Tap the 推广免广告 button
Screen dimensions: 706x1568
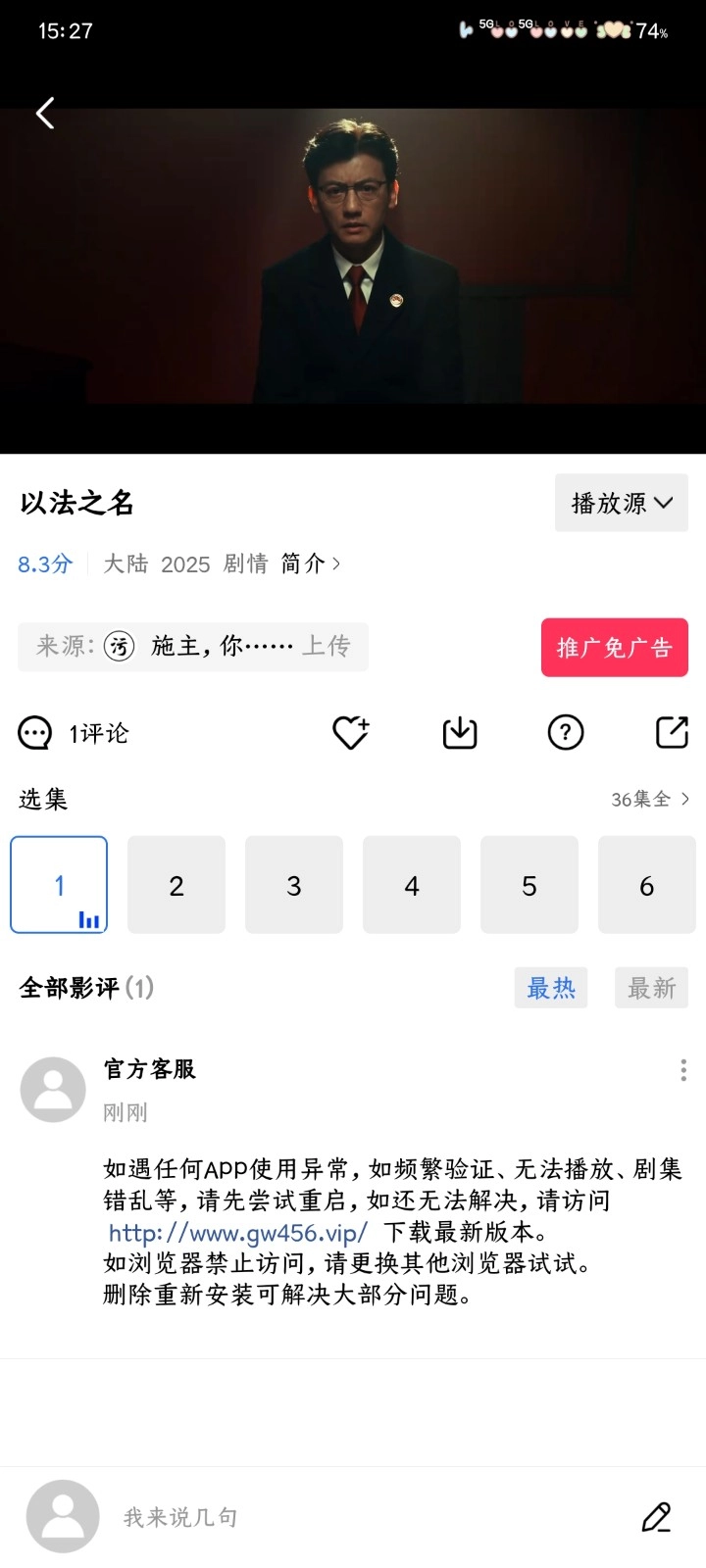tap(614, 647)
